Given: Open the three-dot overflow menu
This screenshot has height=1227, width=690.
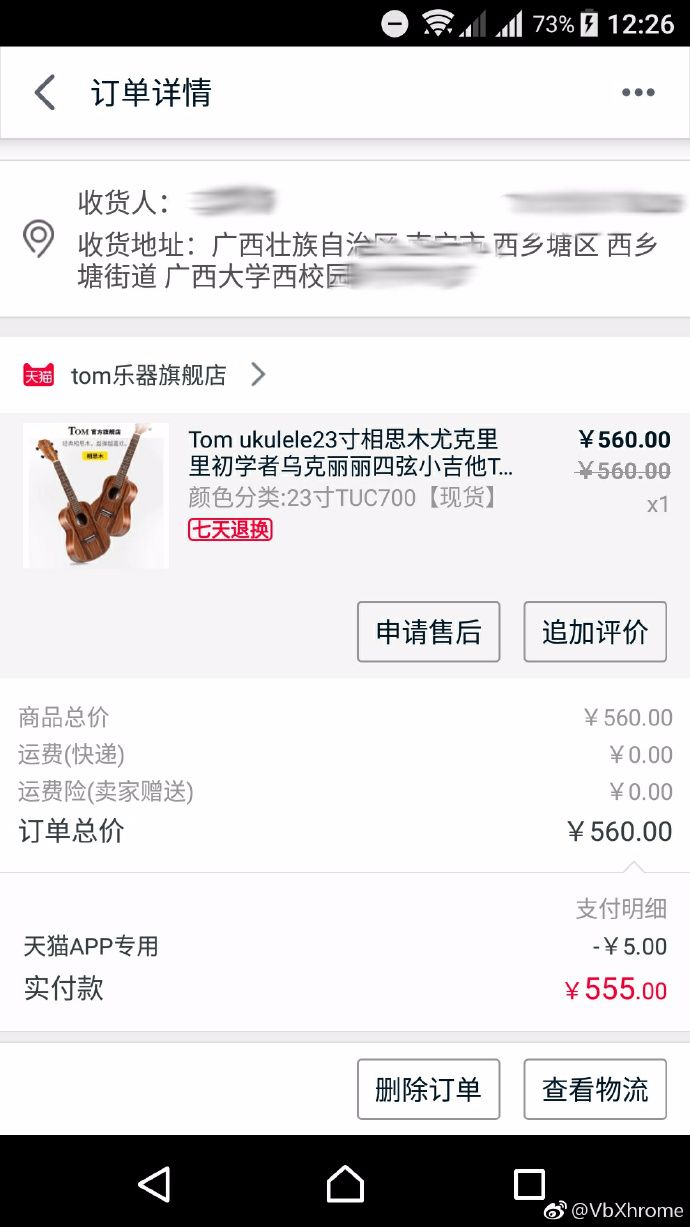Looking at the screenshot, I should pos(637,92).
